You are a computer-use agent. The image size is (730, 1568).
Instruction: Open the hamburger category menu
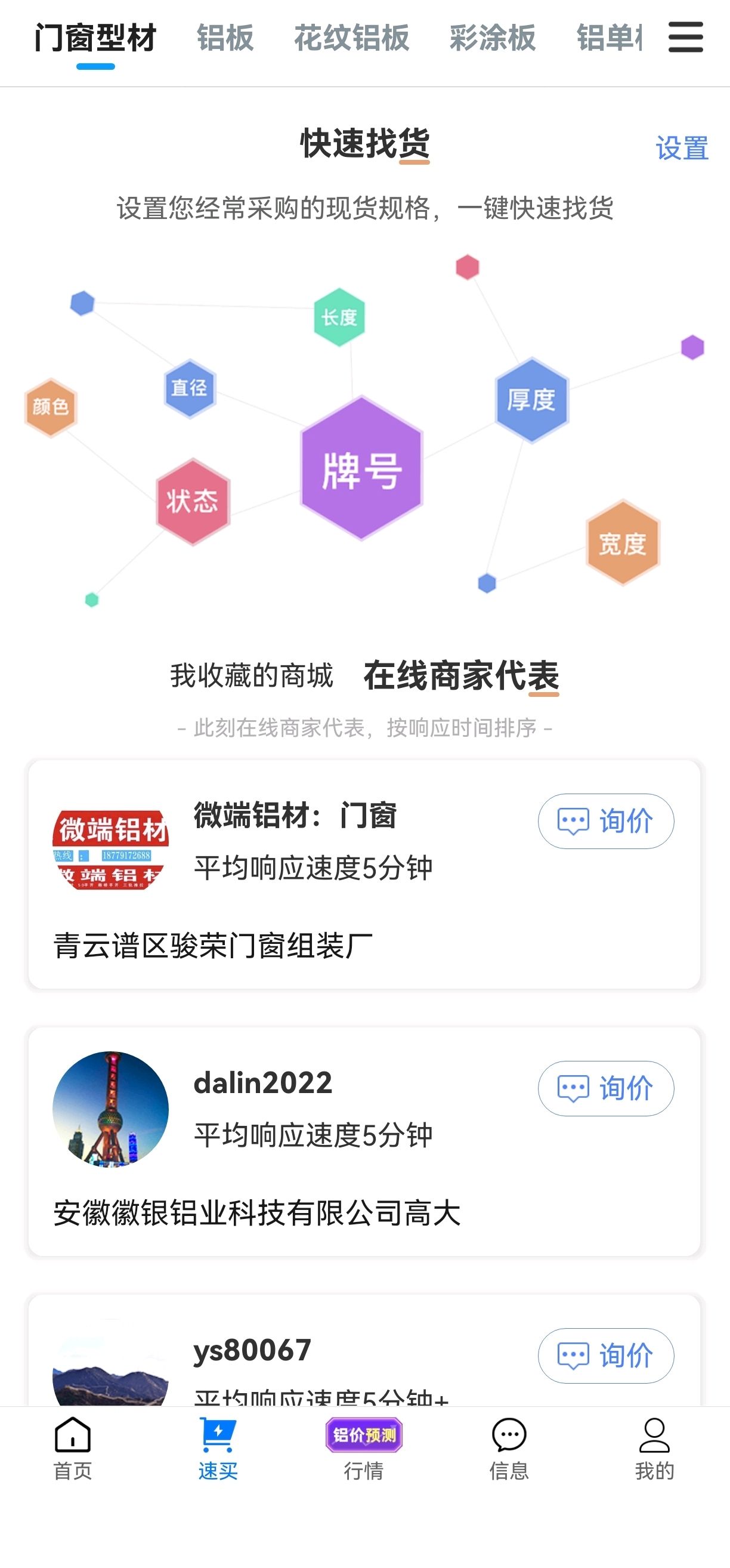tap(686, 38)
